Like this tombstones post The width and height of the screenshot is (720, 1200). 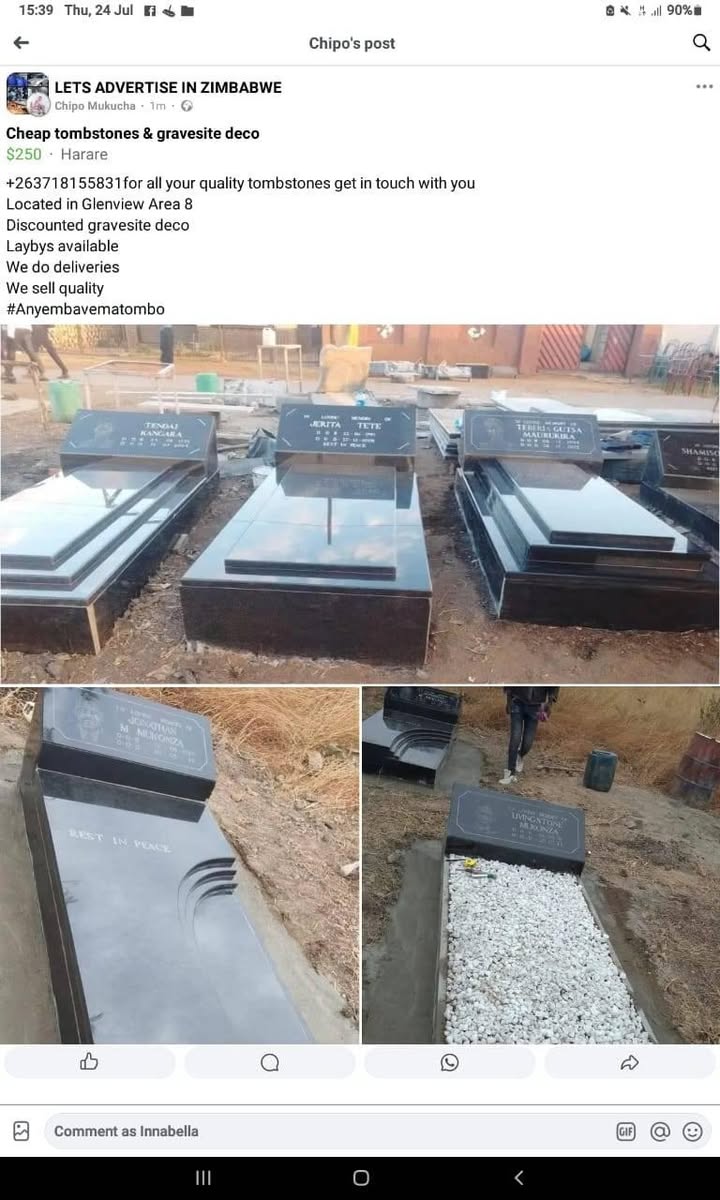pyautogui.click(x=89, y=1062)
